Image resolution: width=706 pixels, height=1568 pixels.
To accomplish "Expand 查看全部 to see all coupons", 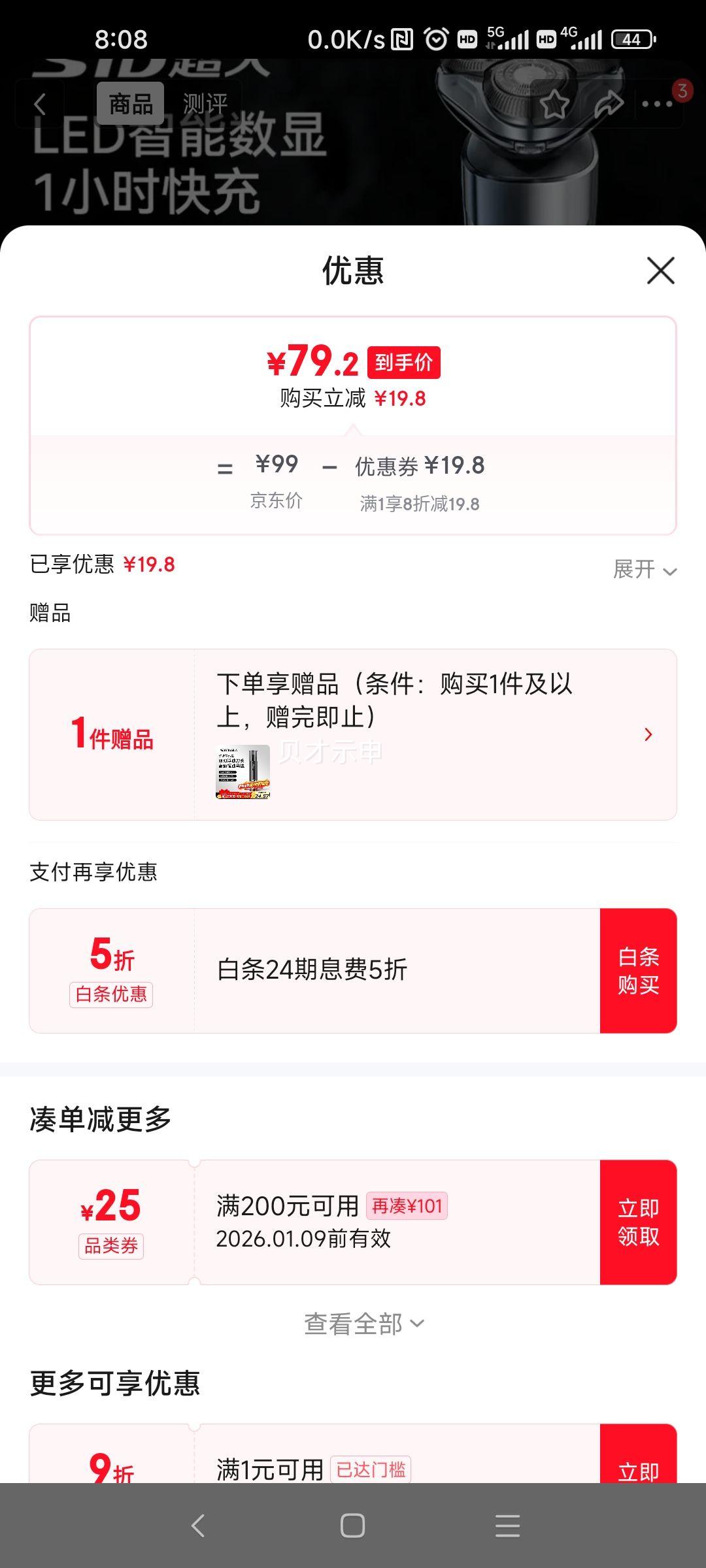I will (x=364, y=1324).
